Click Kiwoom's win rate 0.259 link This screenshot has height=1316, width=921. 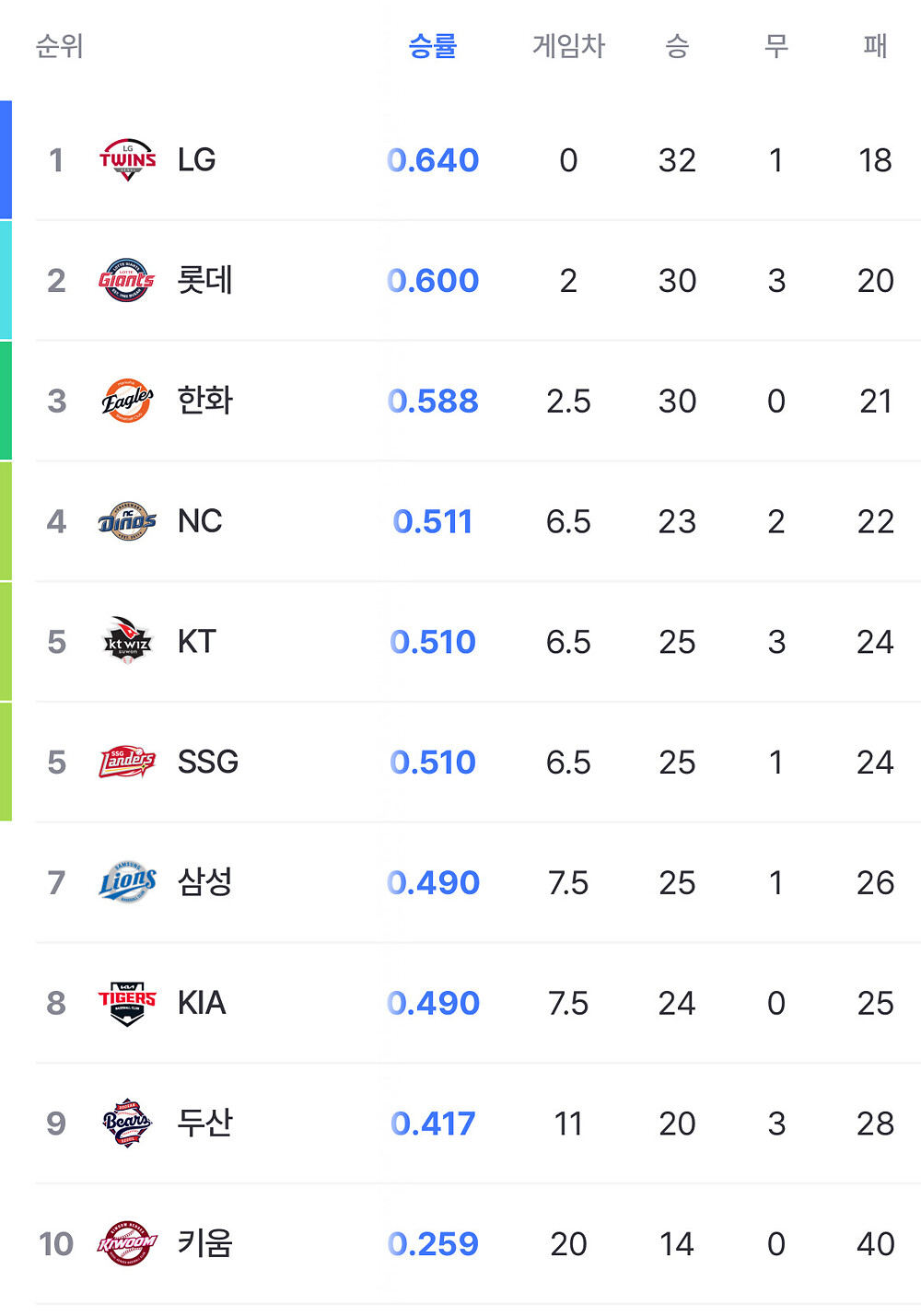pyautogui.click(x=433, y=1243)
